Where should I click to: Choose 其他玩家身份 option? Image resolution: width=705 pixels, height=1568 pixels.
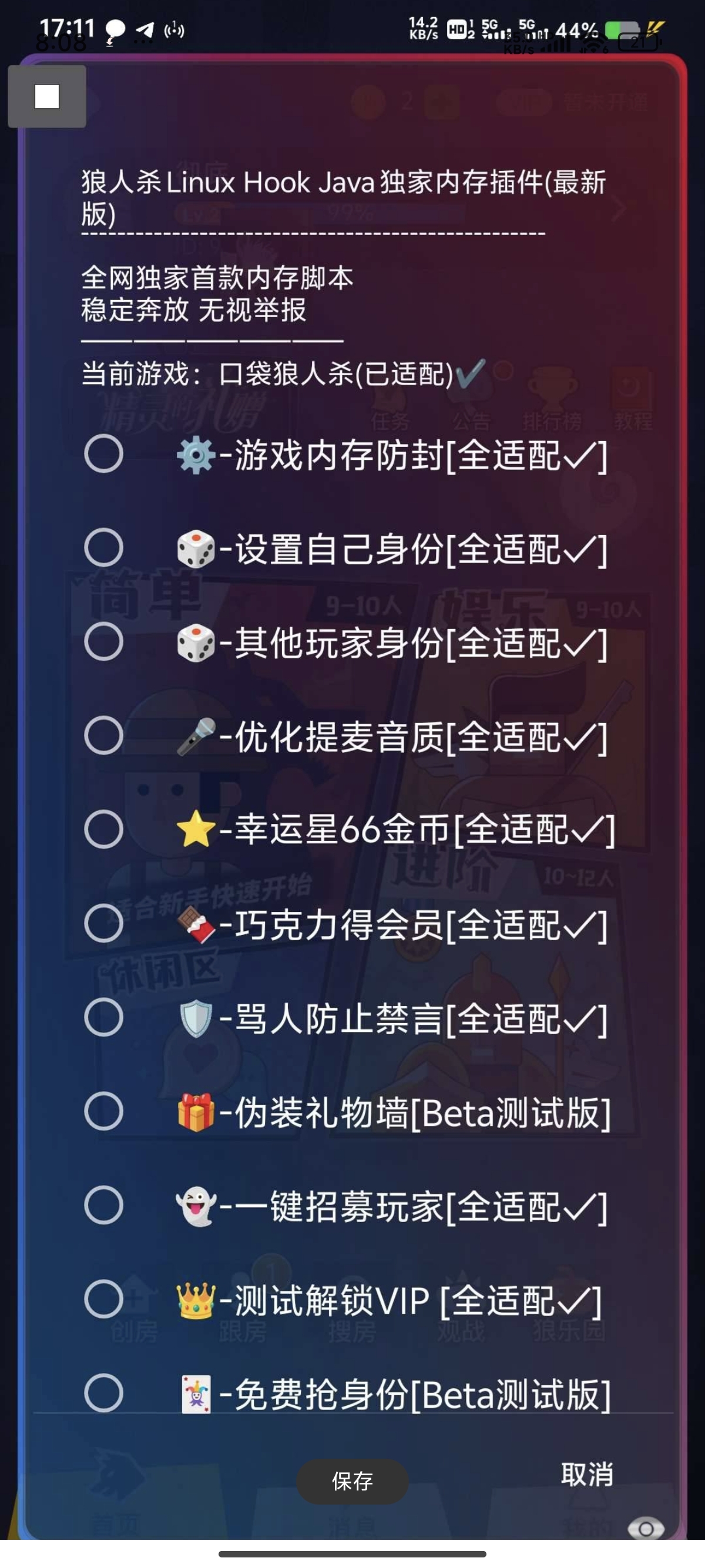tap(103, 641)
